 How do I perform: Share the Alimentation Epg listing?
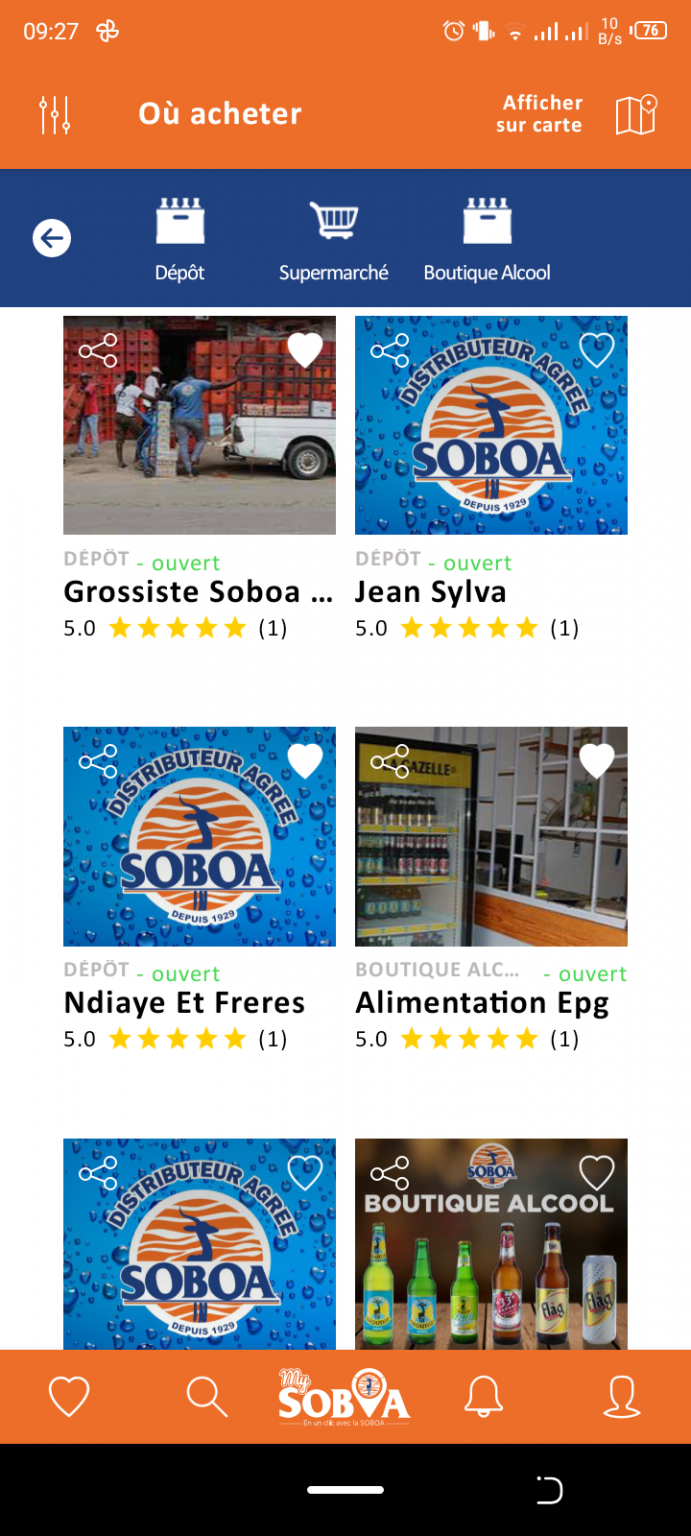pos(390,762)
